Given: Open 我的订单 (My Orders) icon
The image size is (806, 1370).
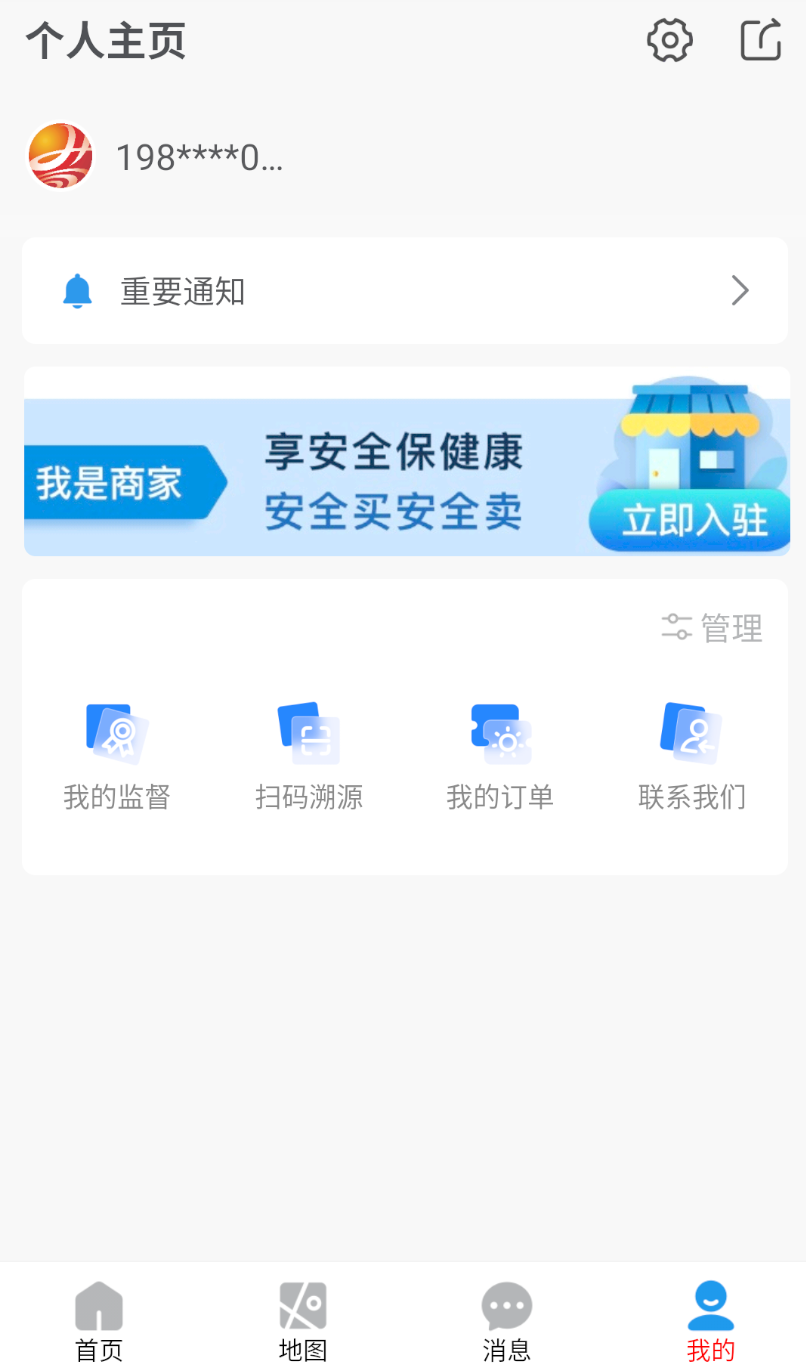Looking at the screenshot, I should click(x=500, y=733).
